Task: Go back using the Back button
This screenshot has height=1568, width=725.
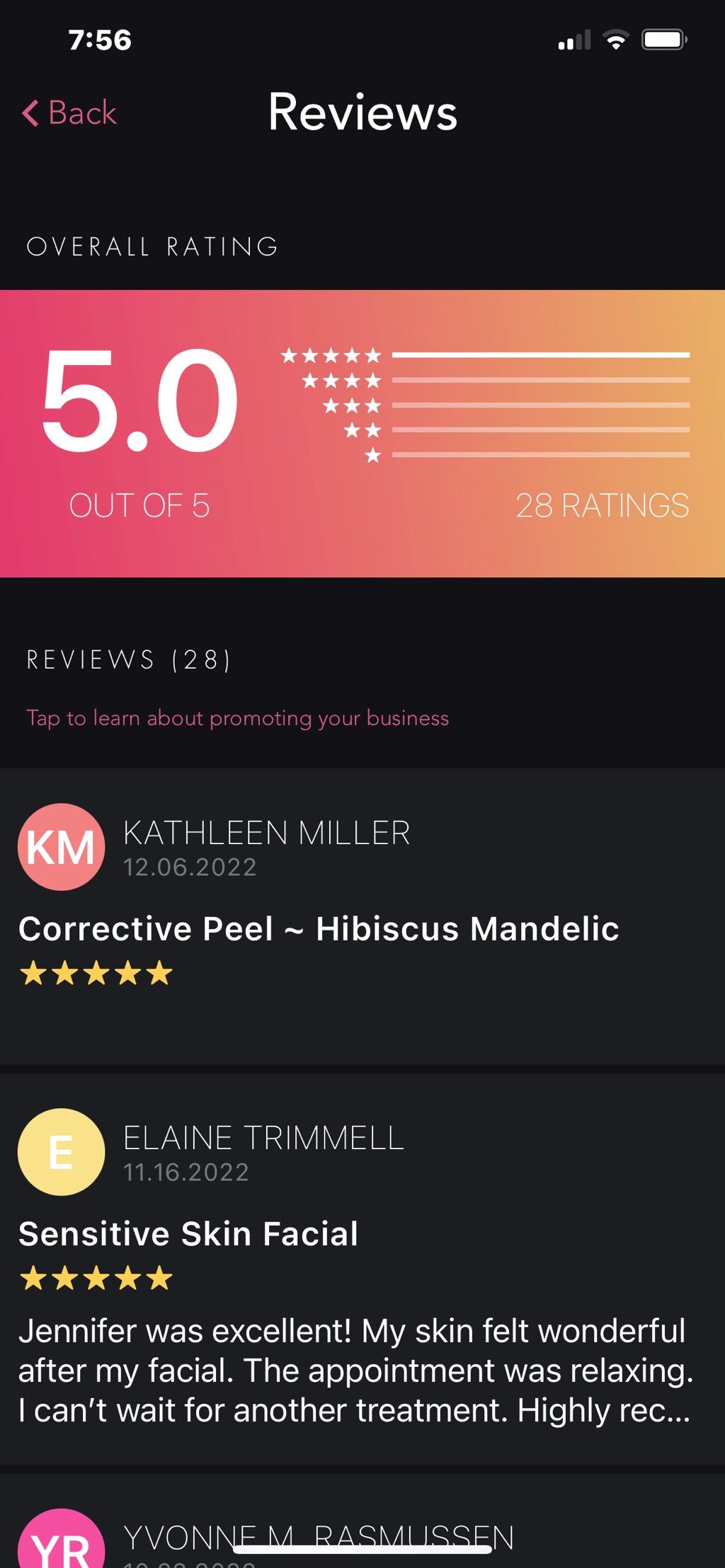Action: point(69,113)
